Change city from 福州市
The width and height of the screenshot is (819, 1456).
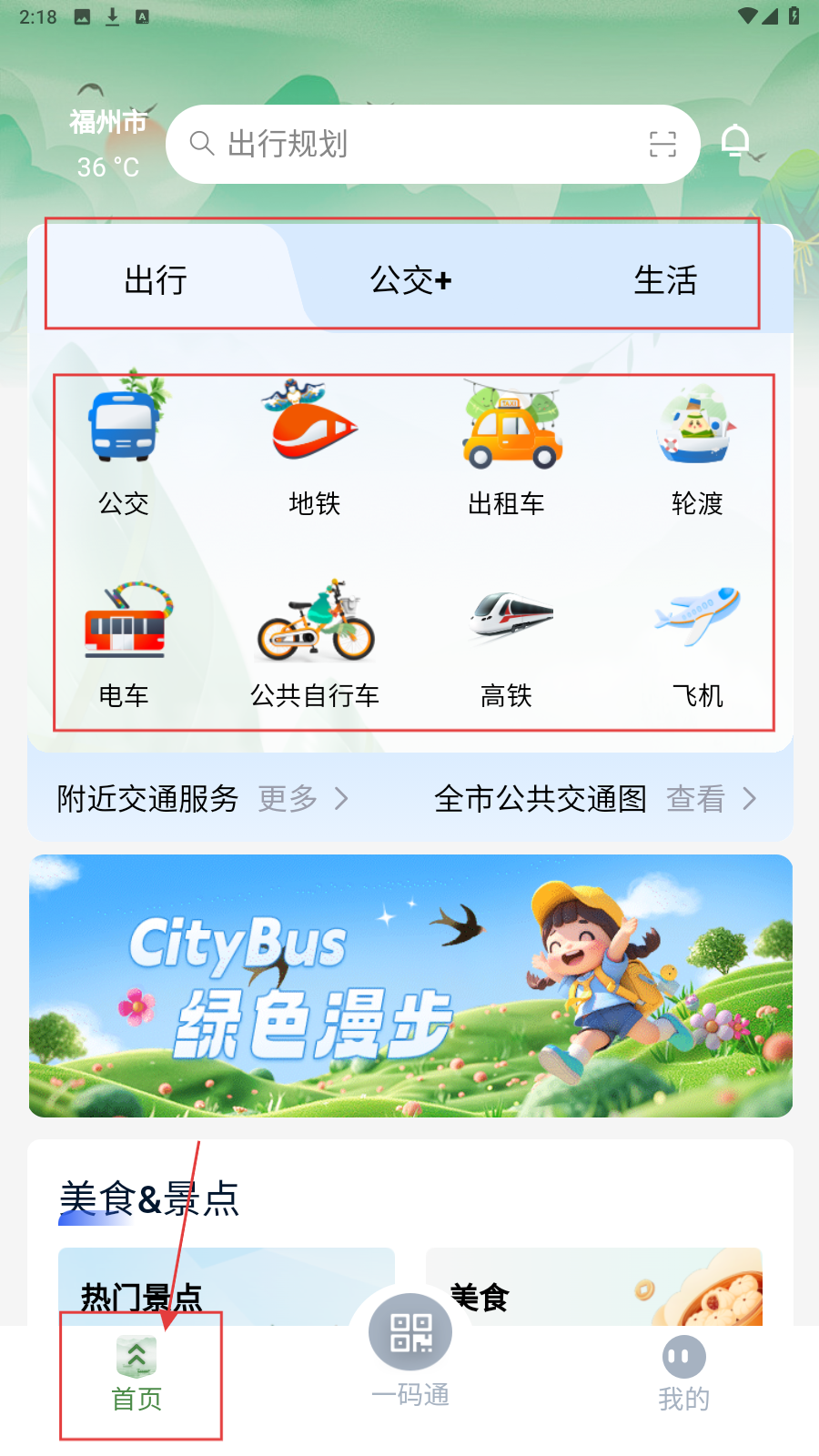(x=108, y=122)
